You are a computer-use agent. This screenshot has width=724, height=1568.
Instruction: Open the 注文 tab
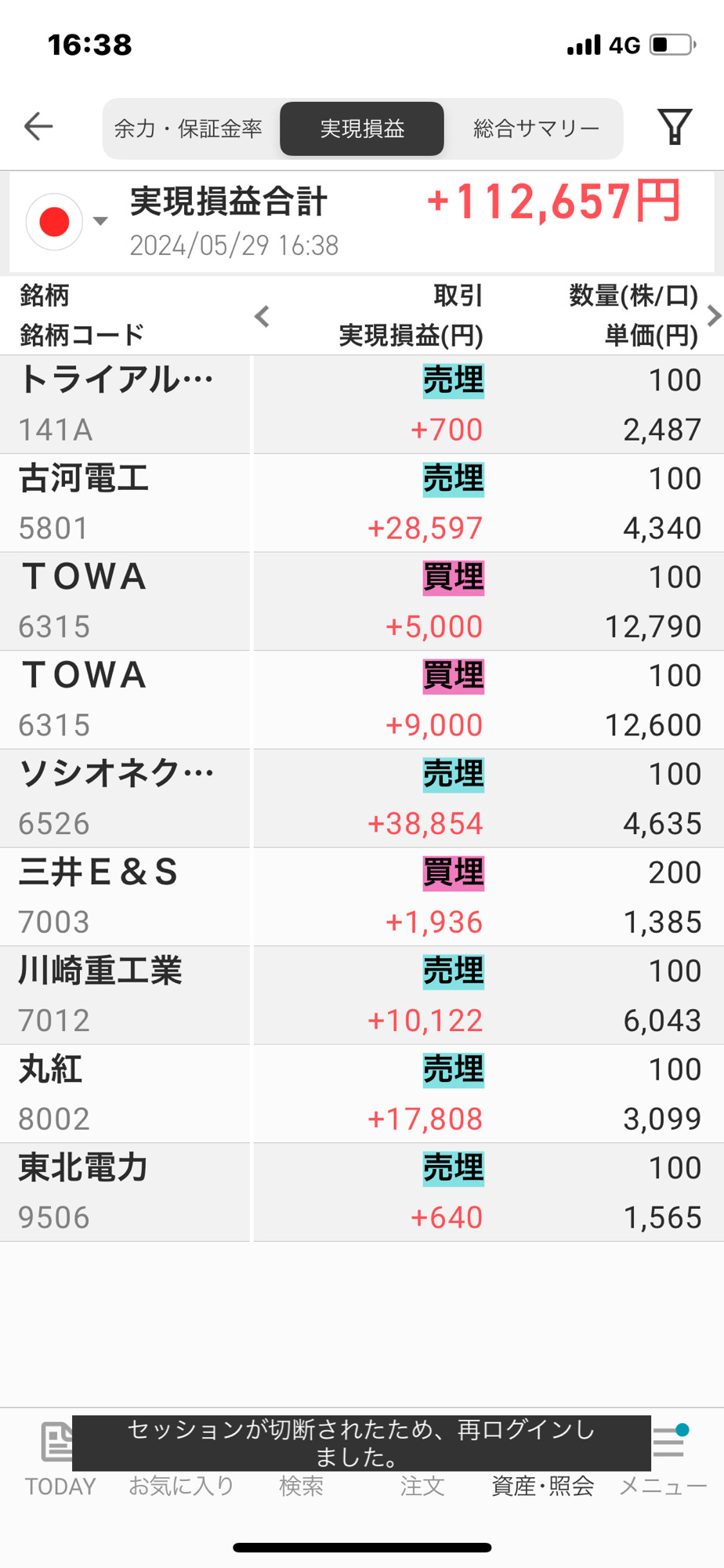tap(422, 1485)
